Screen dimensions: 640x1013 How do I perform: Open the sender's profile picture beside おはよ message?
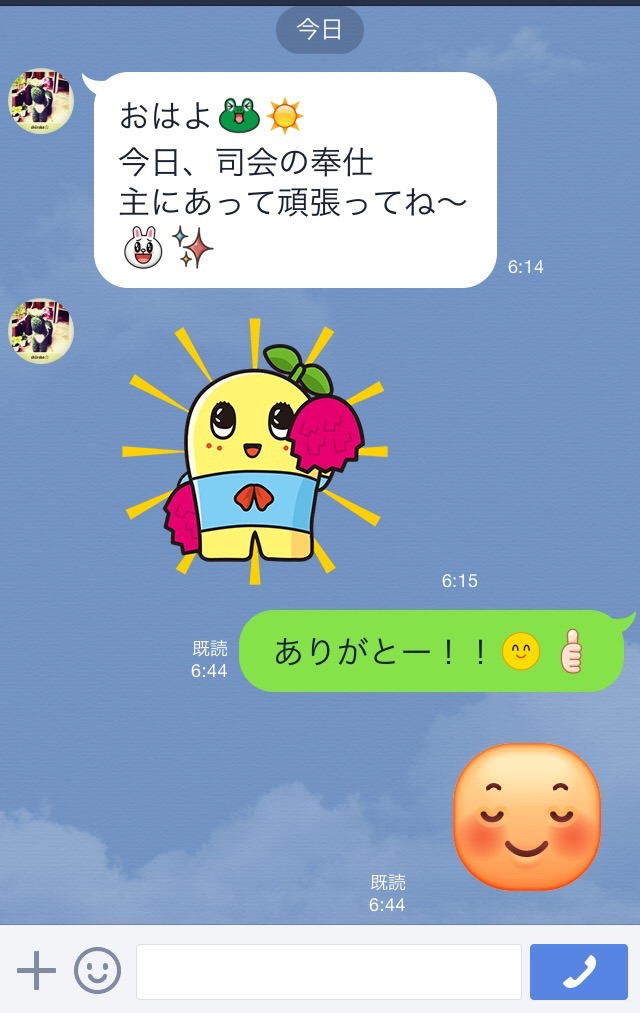[41, 102]
